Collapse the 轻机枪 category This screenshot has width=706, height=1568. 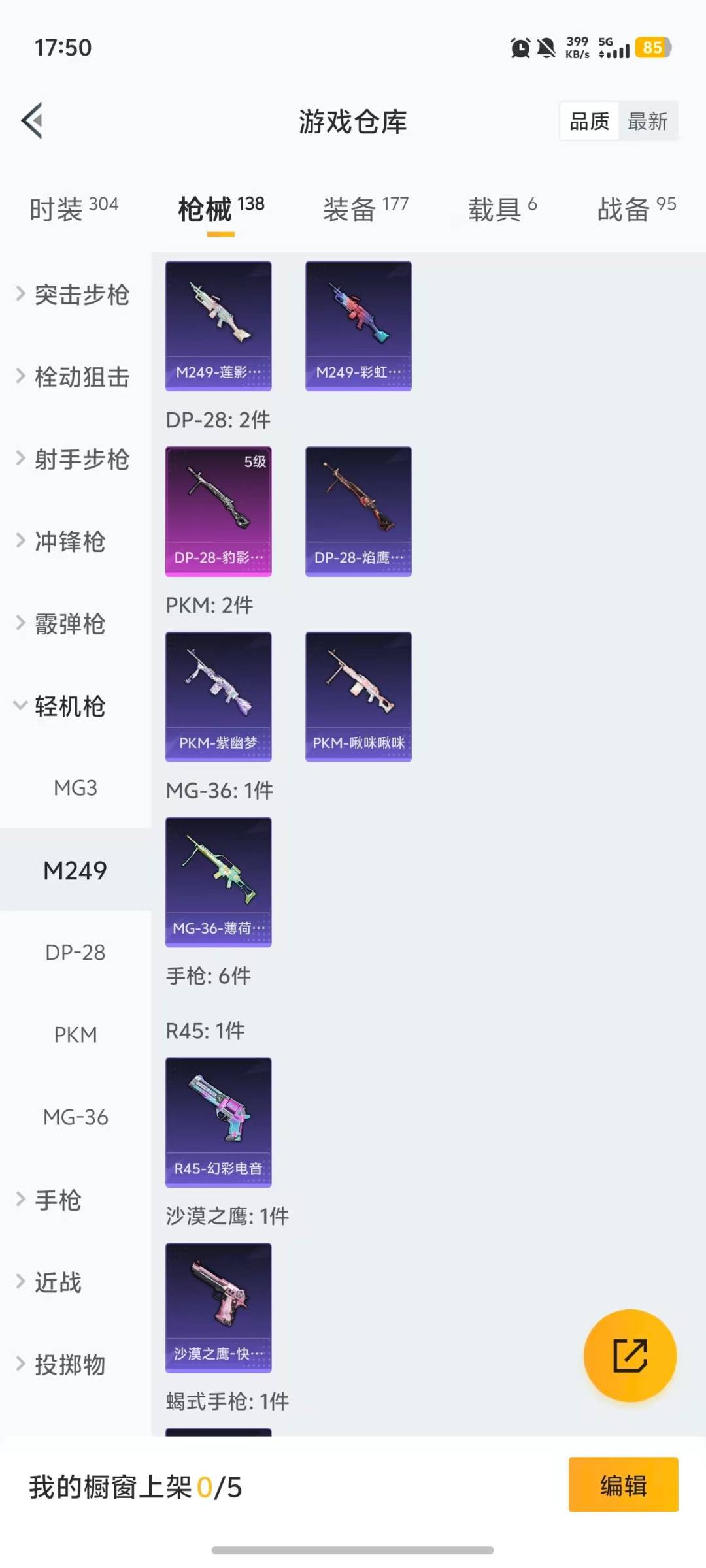coord(69,706)
